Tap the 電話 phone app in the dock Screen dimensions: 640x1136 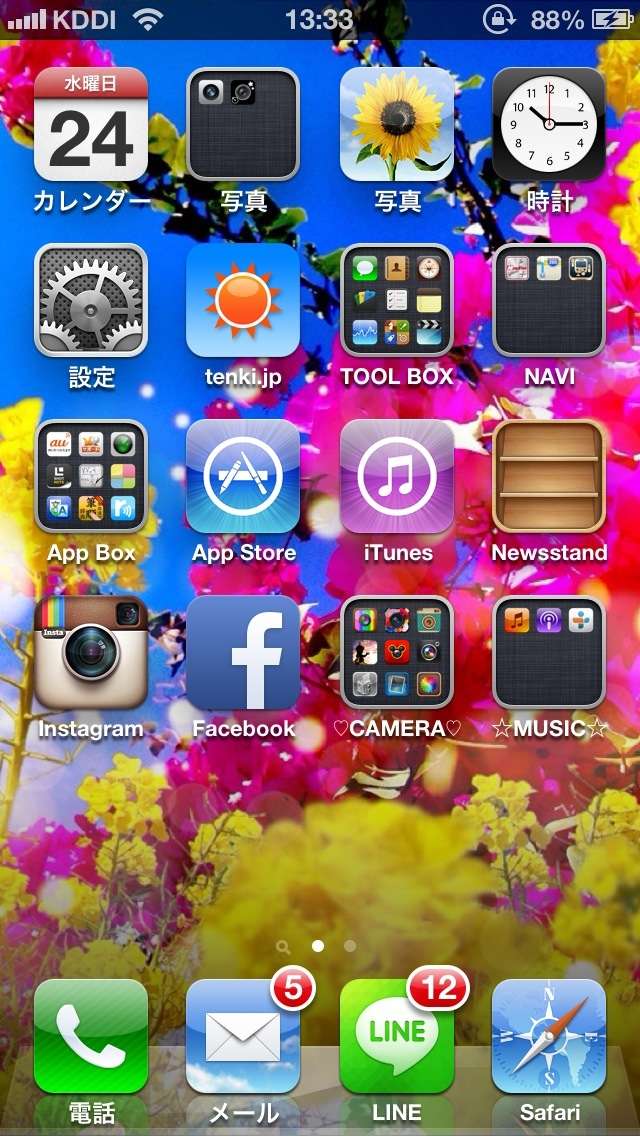coord(91,1036)
